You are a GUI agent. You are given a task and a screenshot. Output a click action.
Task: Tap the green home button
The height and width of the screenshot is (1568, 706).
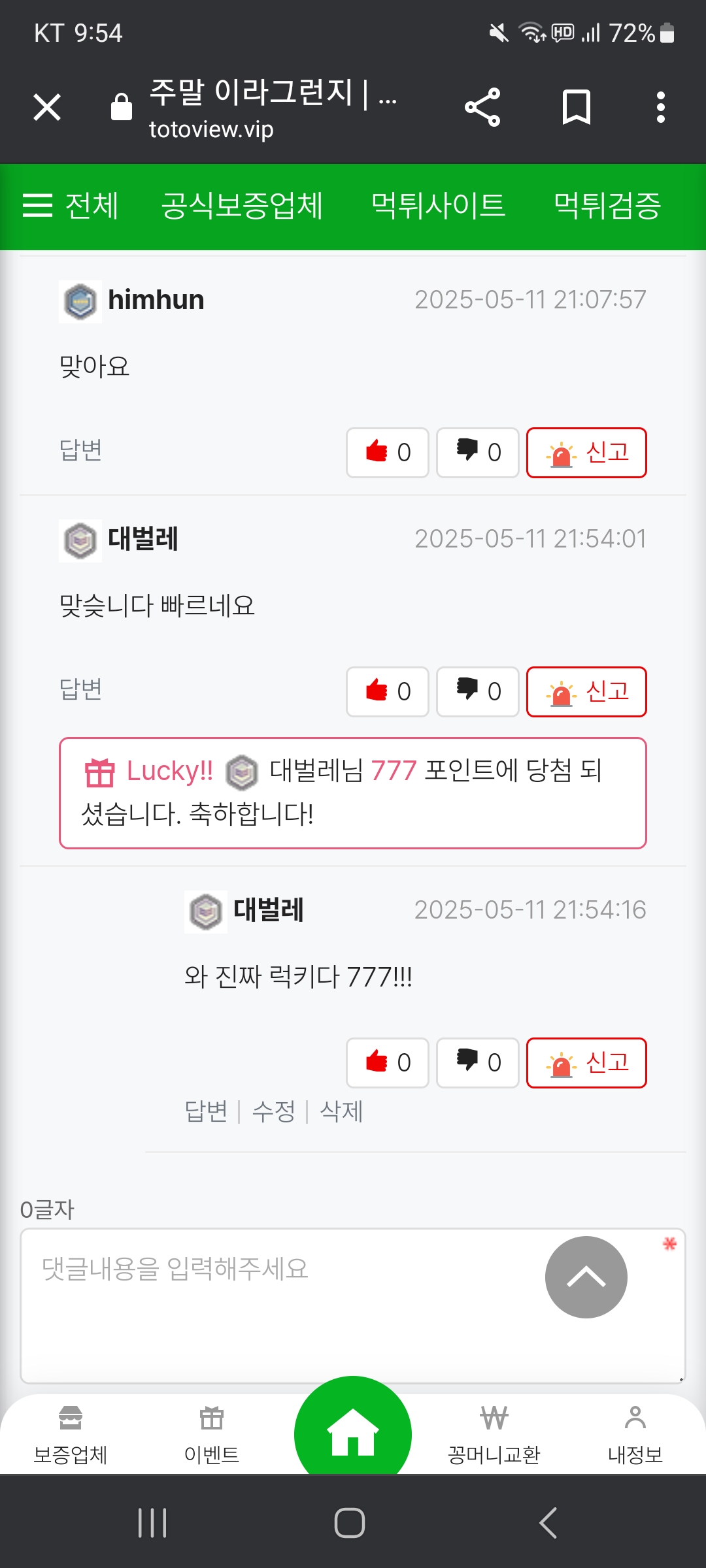[353, 1431]
